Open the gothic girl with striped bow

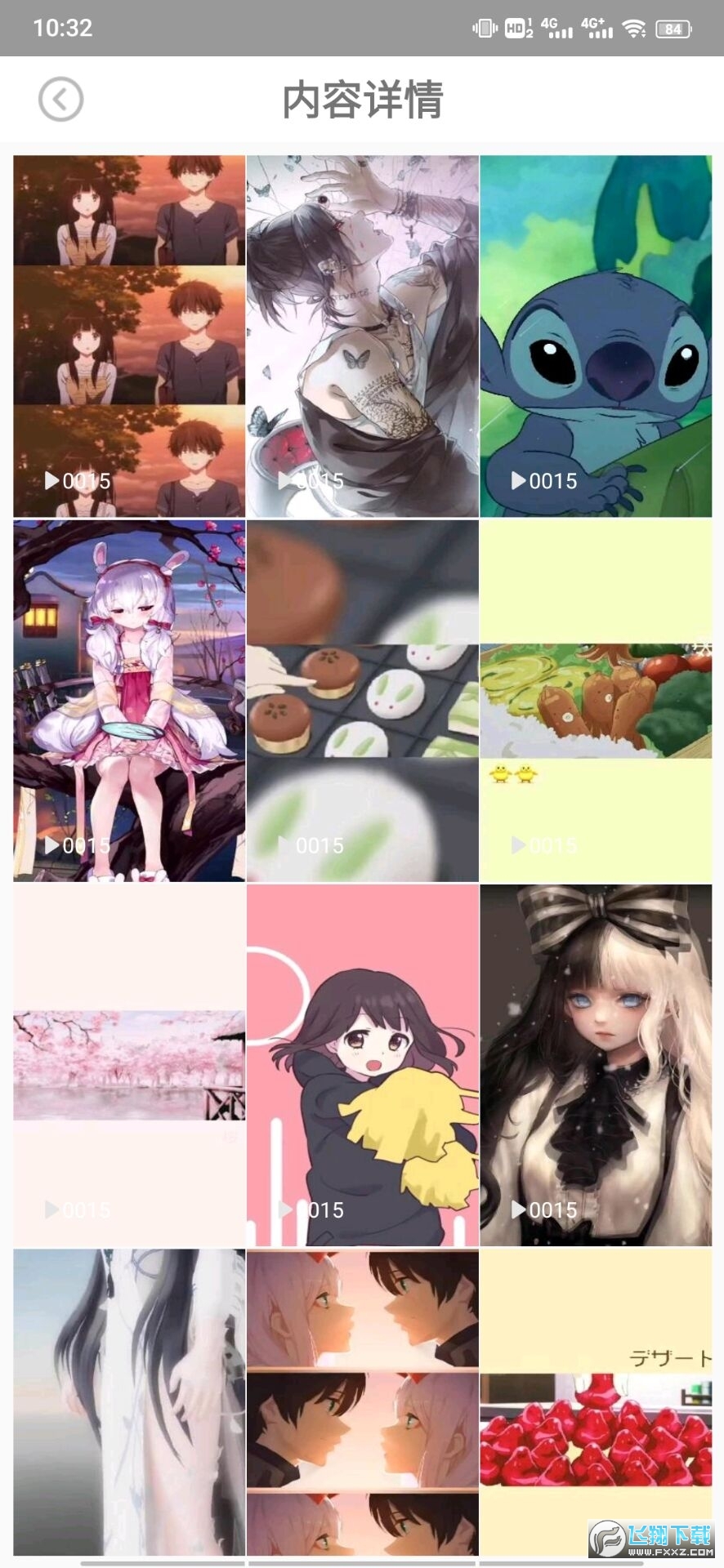tap(595, 1064)
